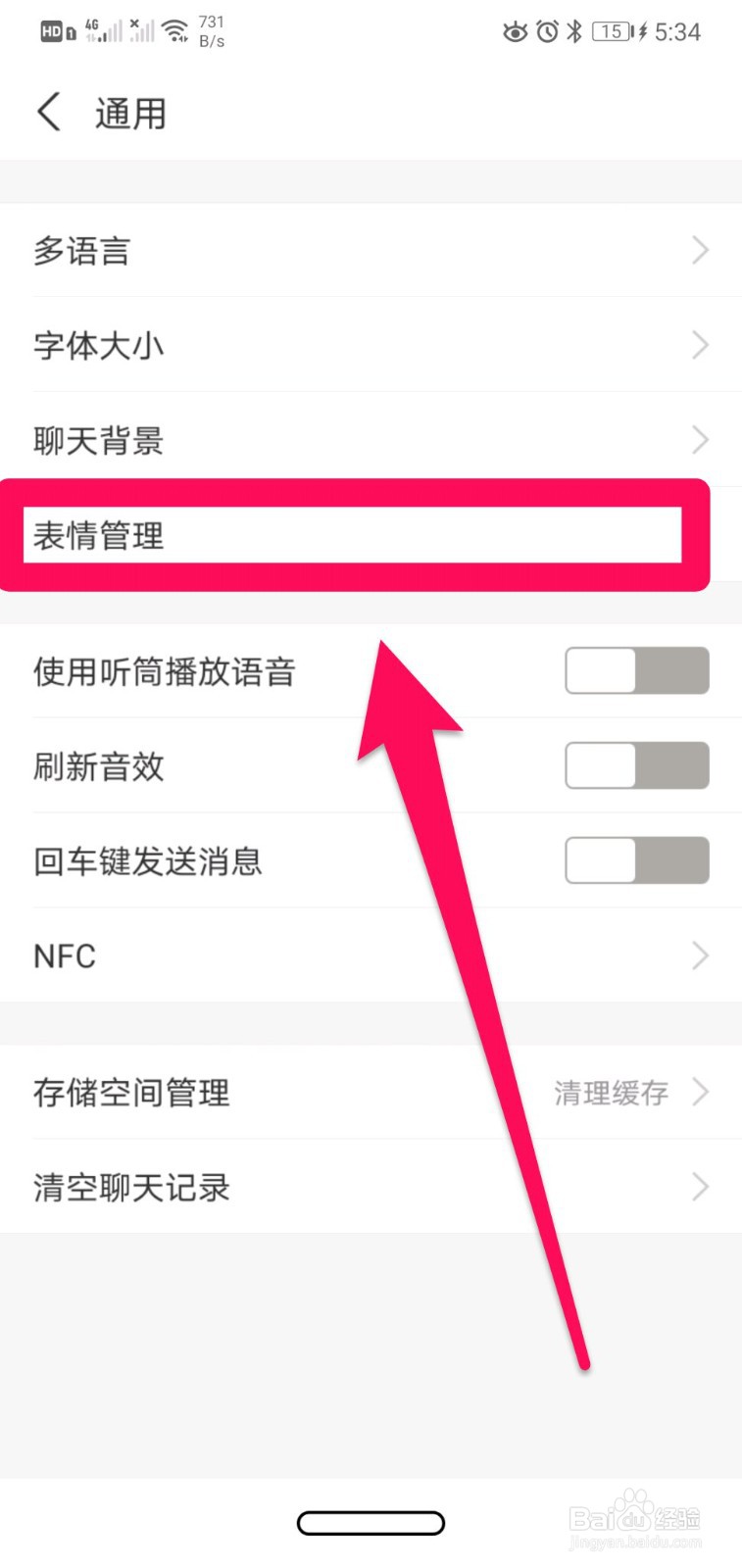This screenshot has height=1568, width=742.
Task: Click the Bluetooth icon in status bar
Action: (575, 32)
